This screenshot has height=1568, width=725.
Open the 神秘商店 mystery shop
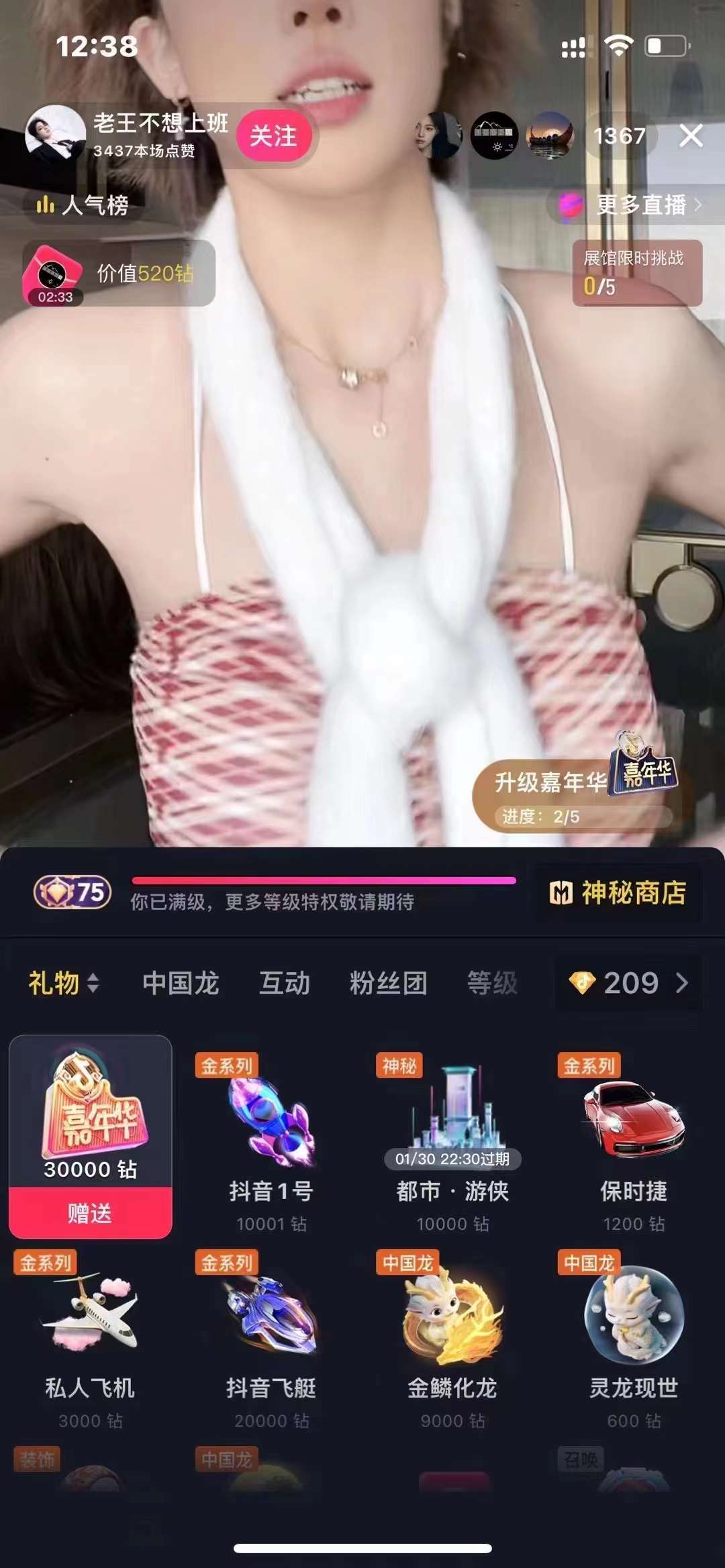tap(618, 893)
